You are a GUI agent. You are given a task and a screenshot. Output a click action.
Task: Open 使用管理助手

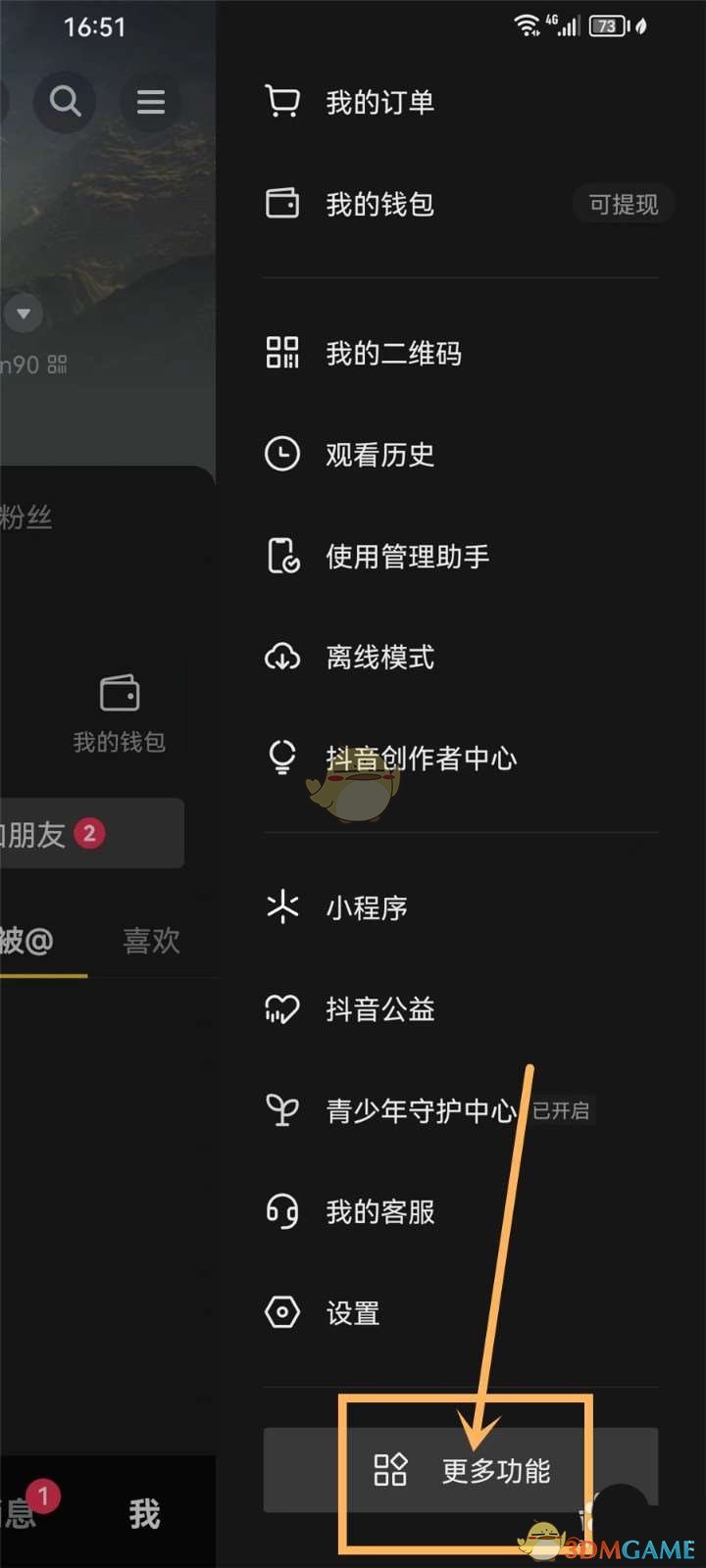tap(406, 557)
